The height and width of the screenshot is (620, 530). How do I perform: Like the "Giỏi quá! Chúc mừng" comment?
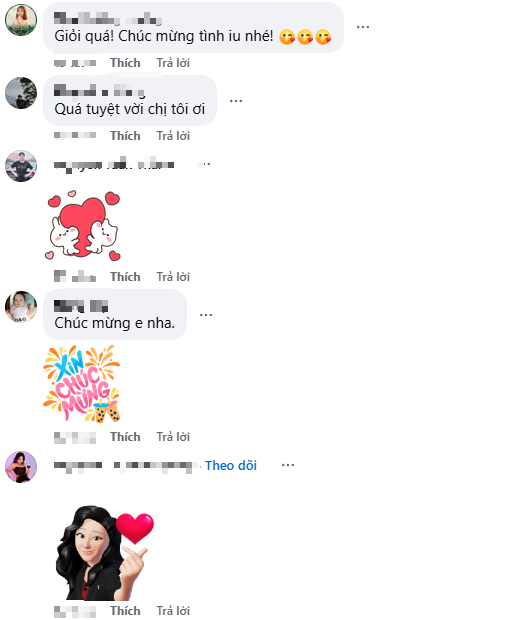[125, 63]
